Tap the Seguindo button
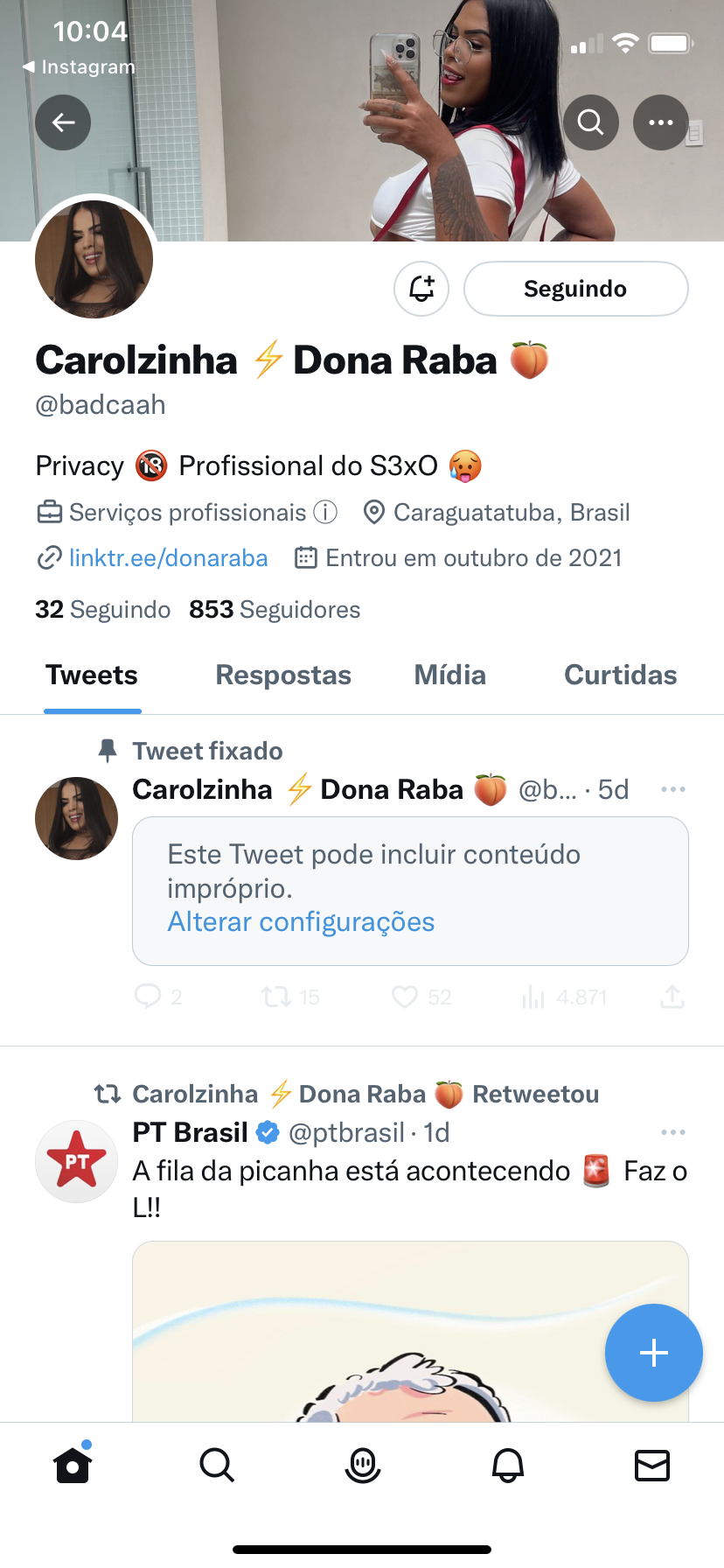Viewport: 724px width, 1568px height. pyautogui.click(x=575, y=289)
